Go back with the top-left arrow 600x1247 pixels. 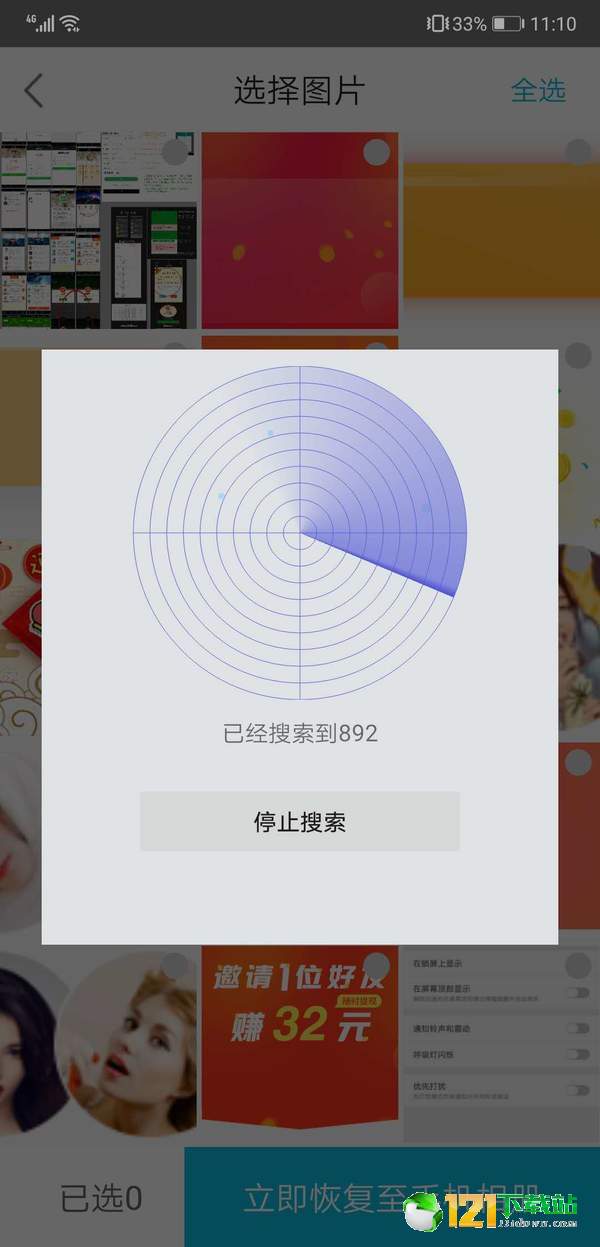(34, 90)
